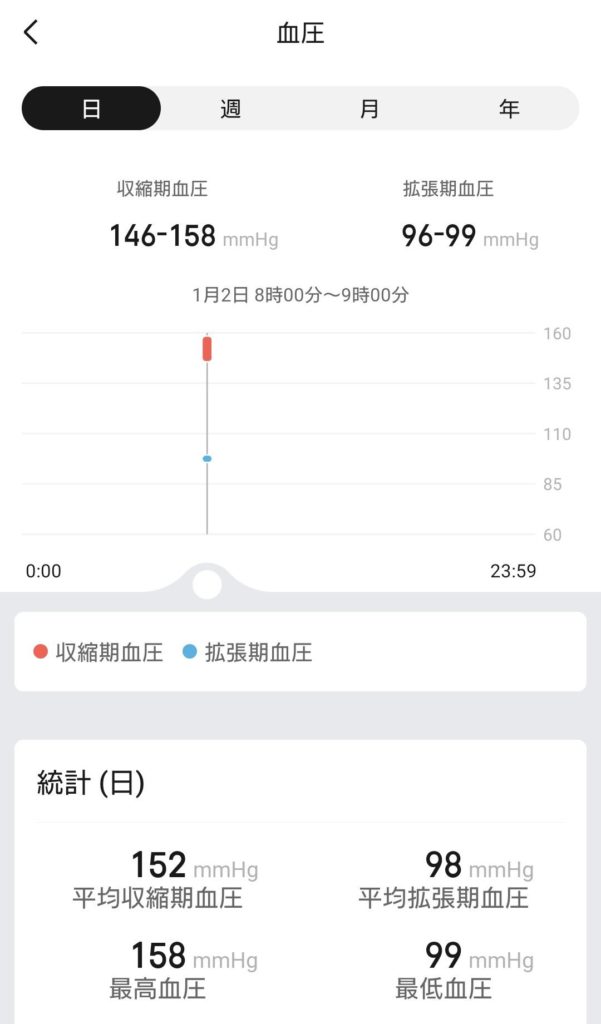Show the 年 blood pressure view
This screenshot has width=601, height=1024.
pyautogui.click(x=509, y=108)
